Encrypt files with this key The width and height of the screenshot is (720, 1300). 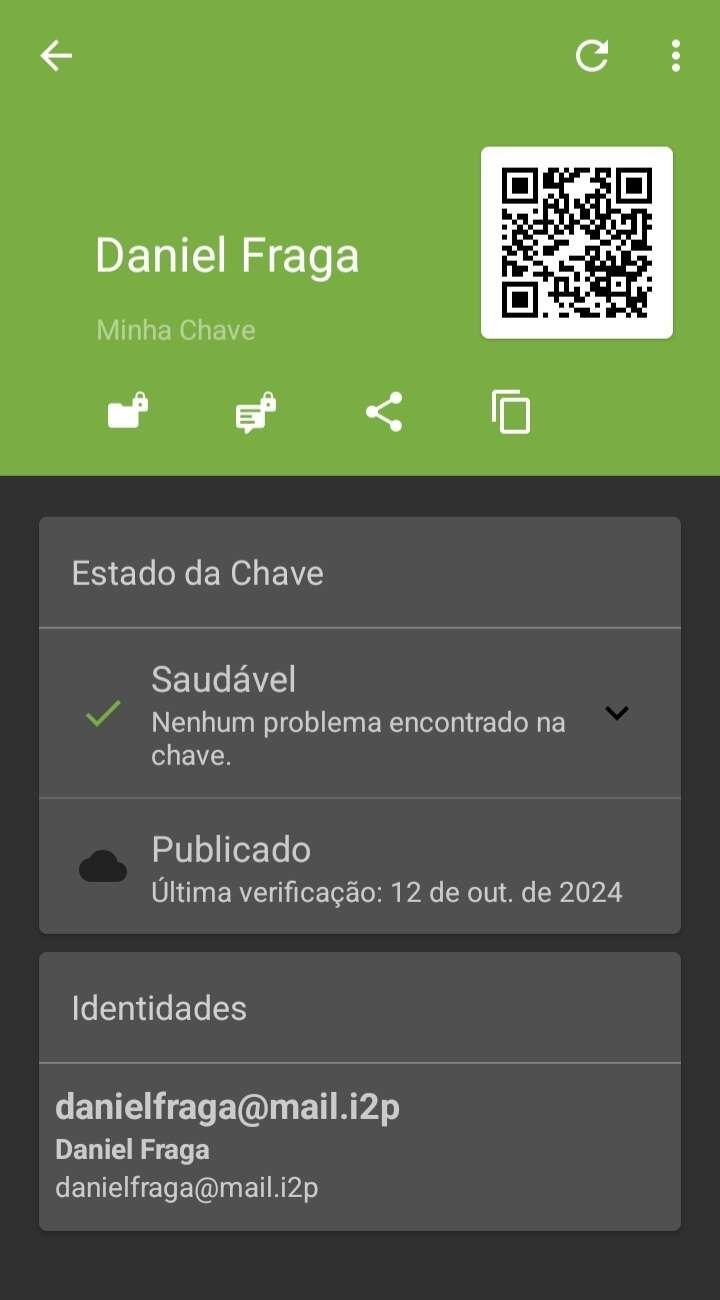(x=128, y=411)
